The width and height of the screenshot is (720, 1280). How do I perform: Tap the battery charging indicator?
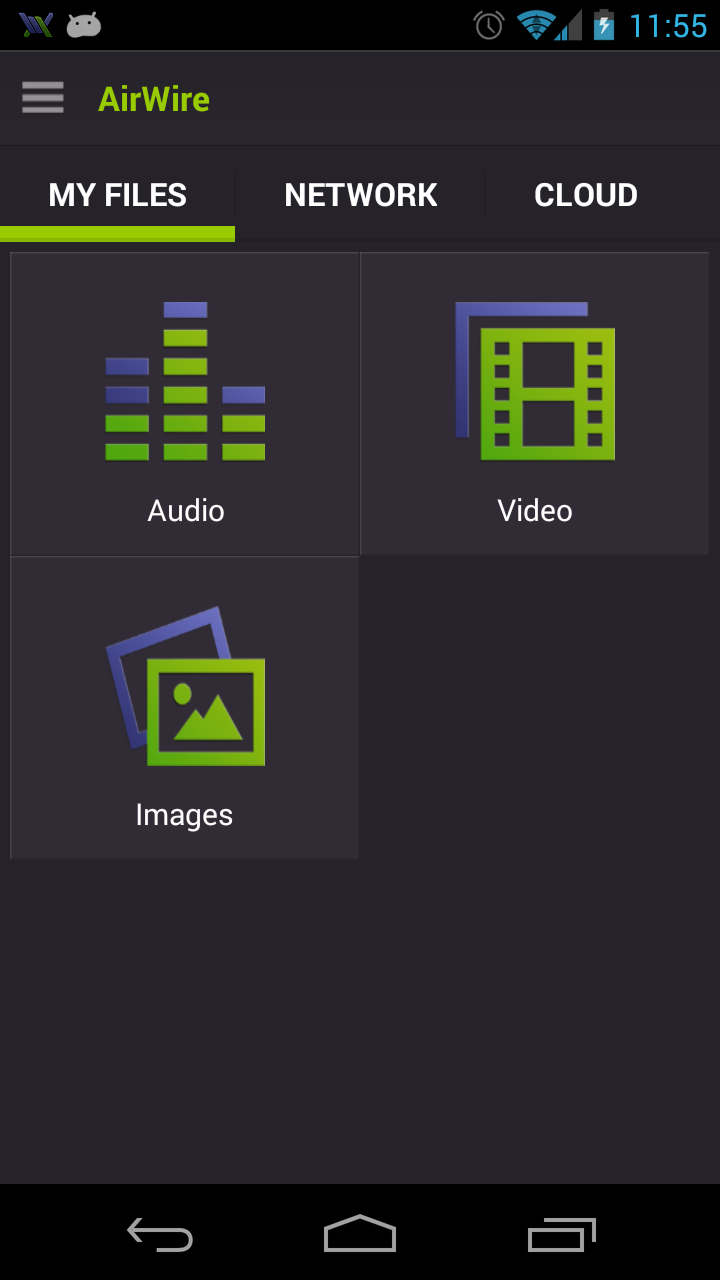coord(604,24)
